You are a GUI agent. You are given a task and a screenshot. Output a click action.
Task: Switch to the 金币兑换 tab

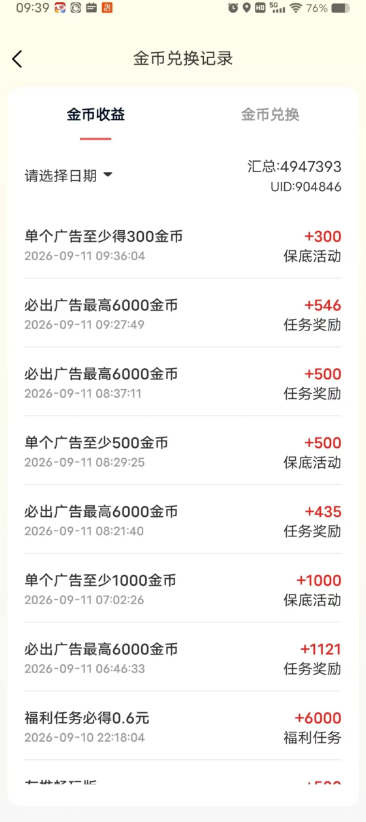point(270,115)
